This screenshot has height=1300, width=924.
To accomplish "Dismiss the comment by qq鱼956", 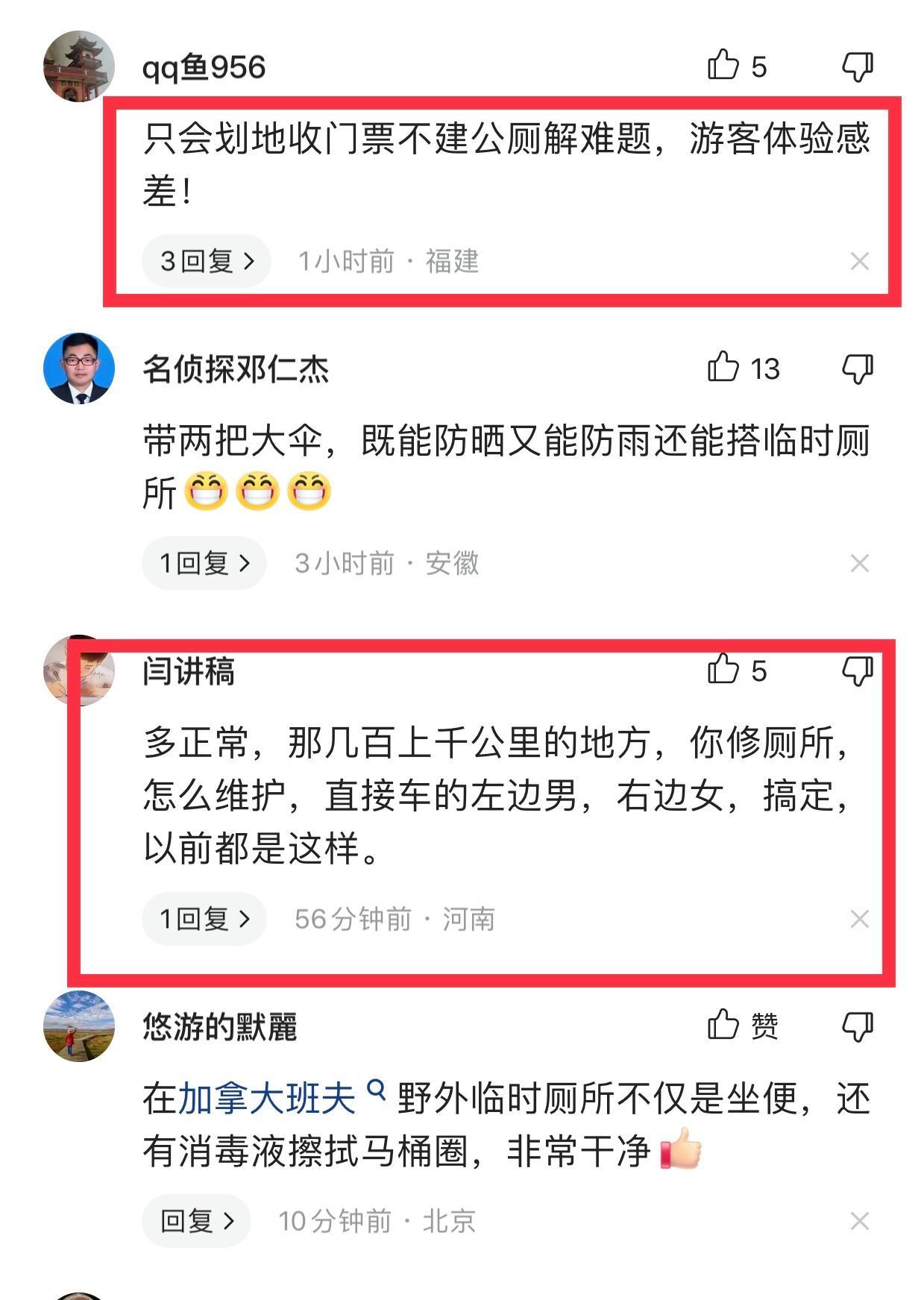I will (x=859, y=262).
